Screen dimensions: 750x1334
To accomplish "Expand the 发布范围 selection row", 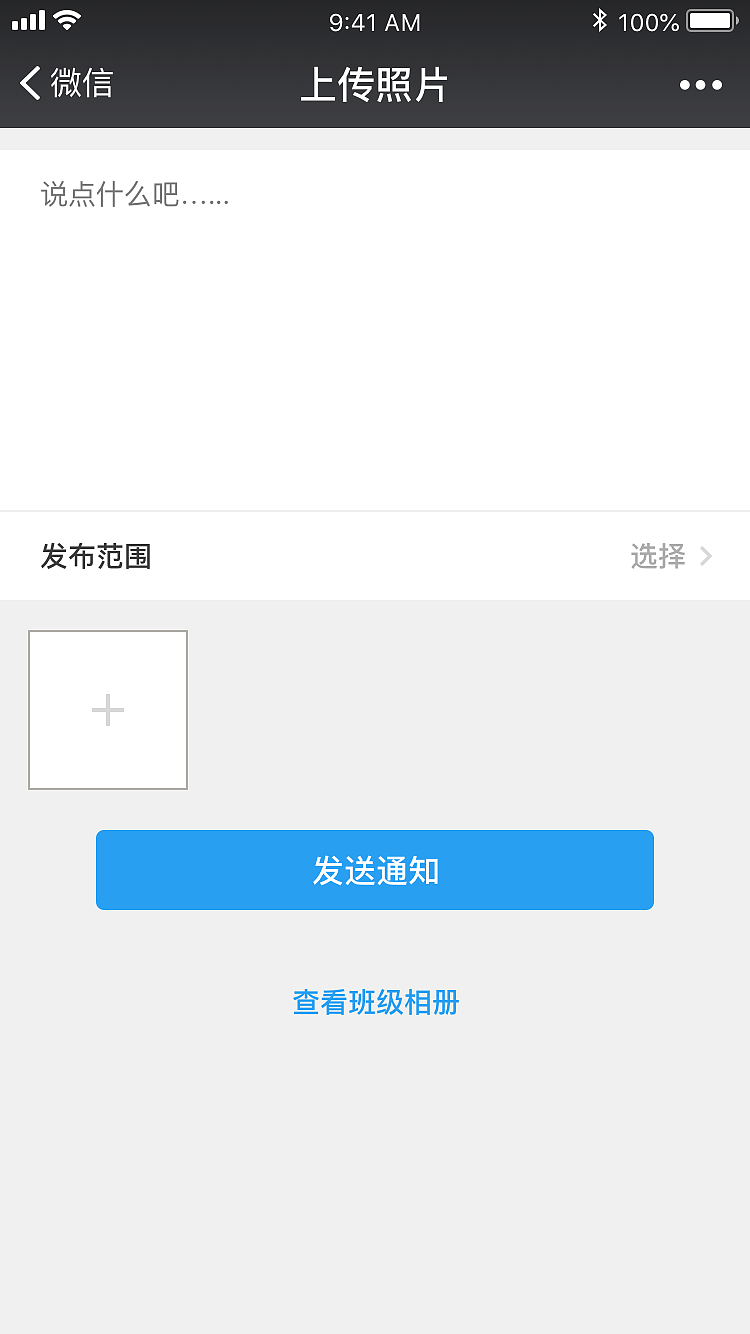I will (375, 556).
